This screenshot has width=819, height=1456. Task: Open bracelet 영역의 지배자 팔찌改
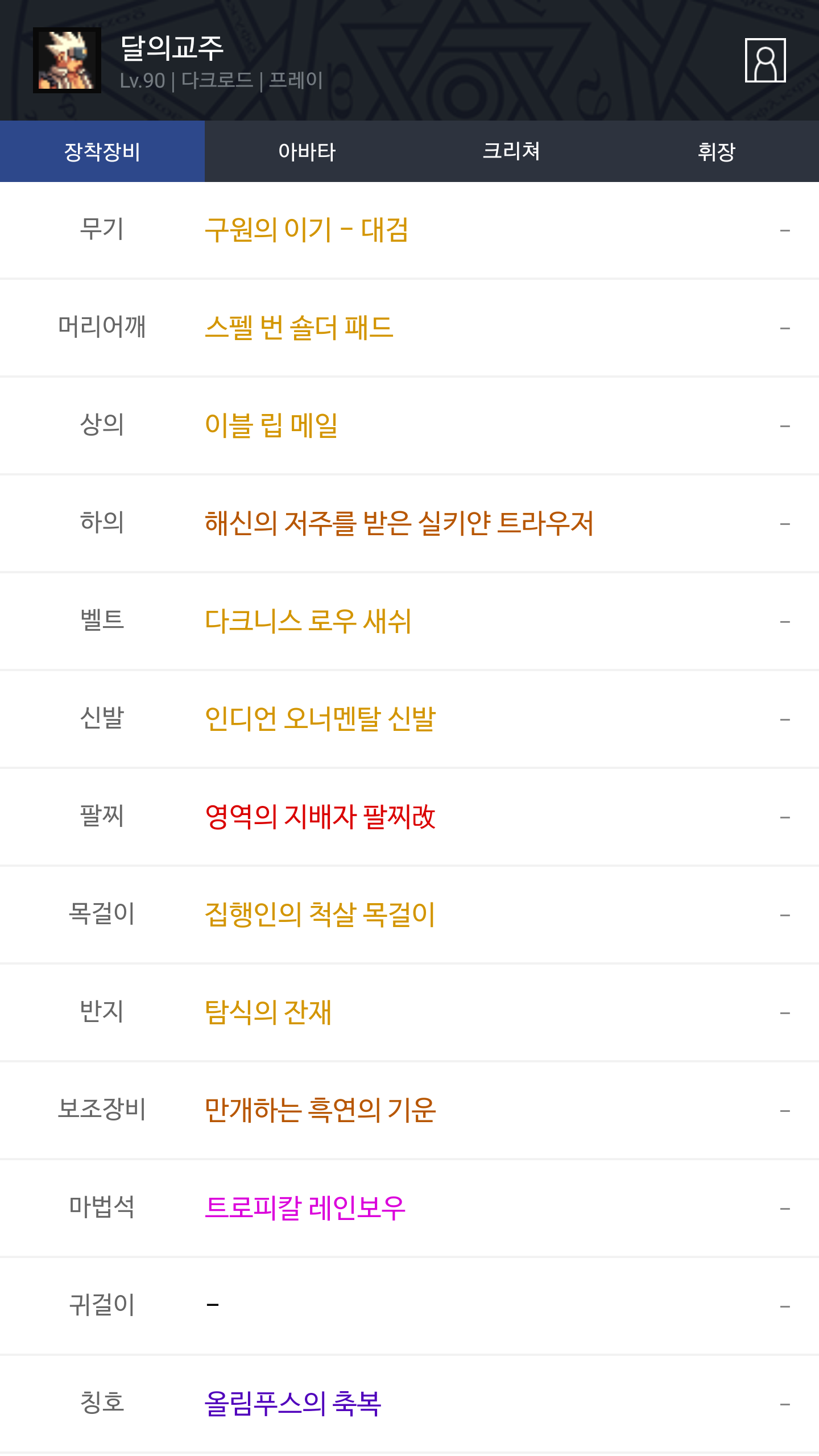coord(320,817)
